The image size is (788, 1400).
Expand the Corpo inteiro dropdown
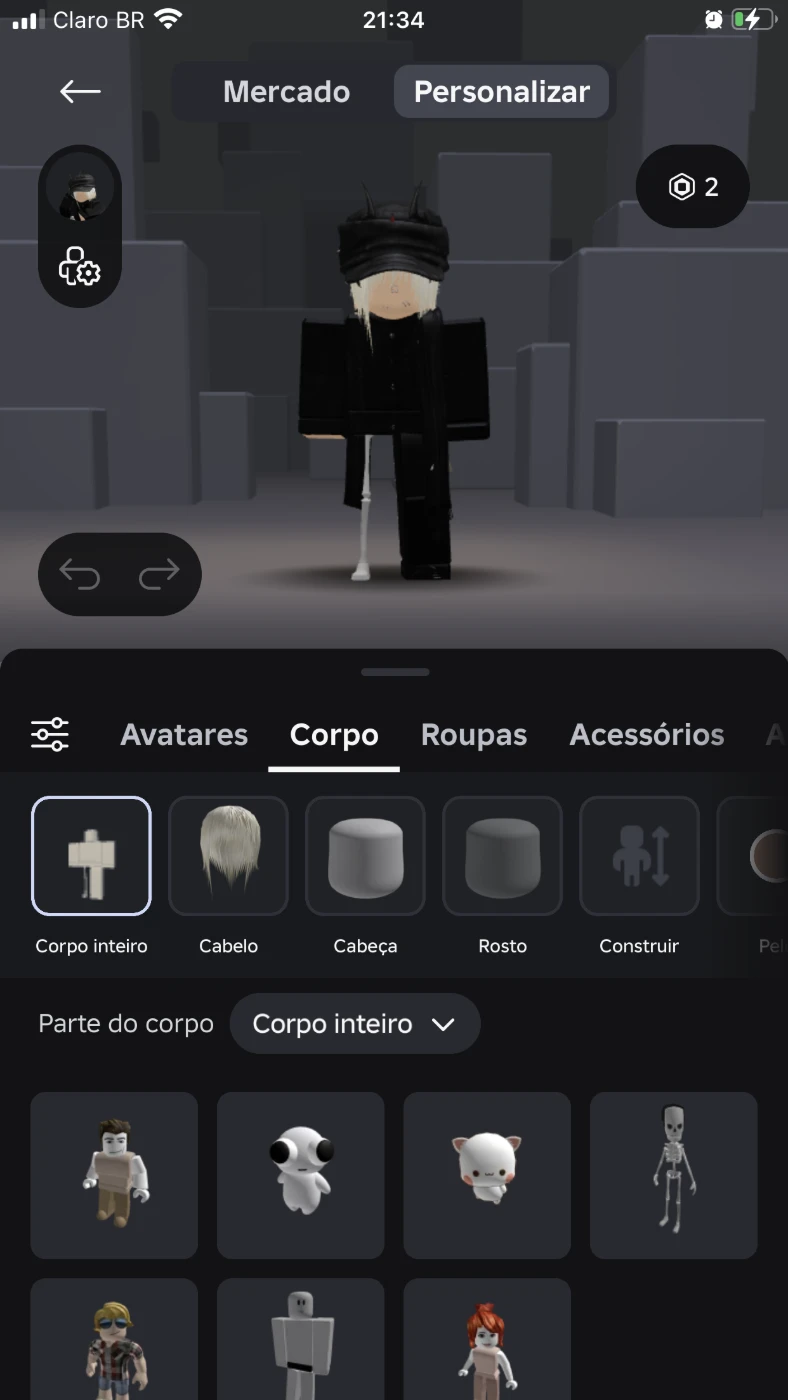(x=355, y=1024)
